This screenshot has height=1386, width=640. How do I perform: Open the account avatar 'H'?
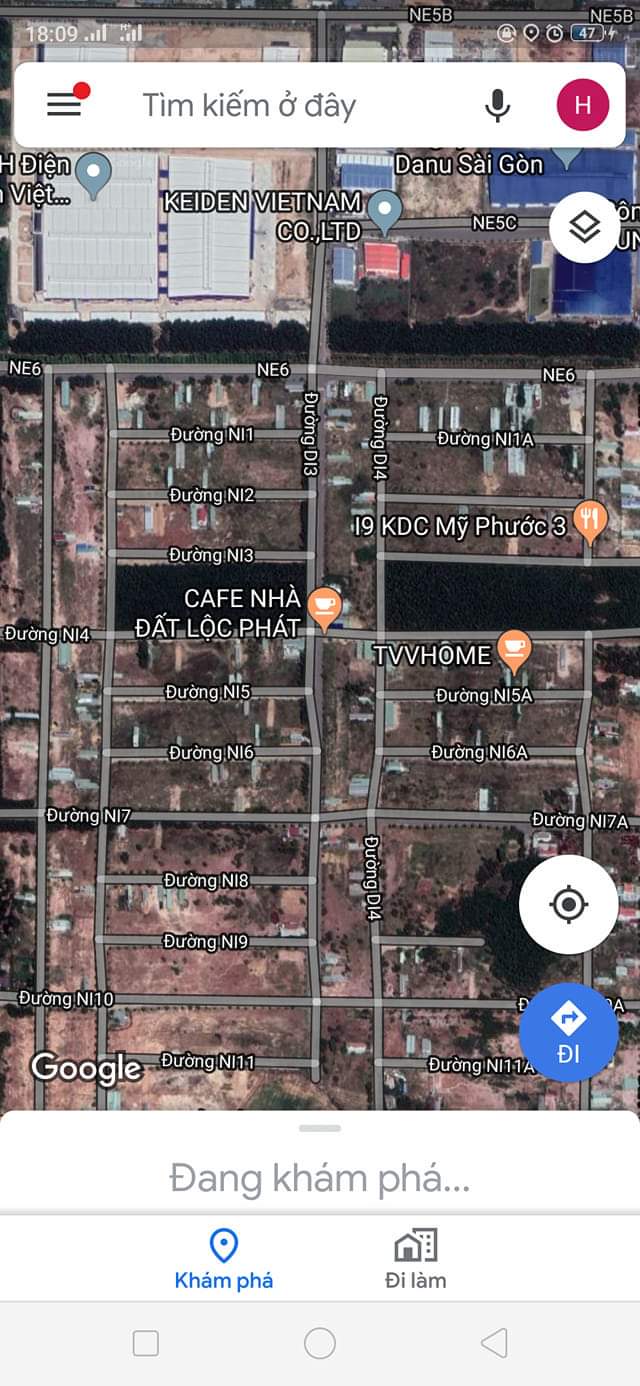(x=583, y=105)
